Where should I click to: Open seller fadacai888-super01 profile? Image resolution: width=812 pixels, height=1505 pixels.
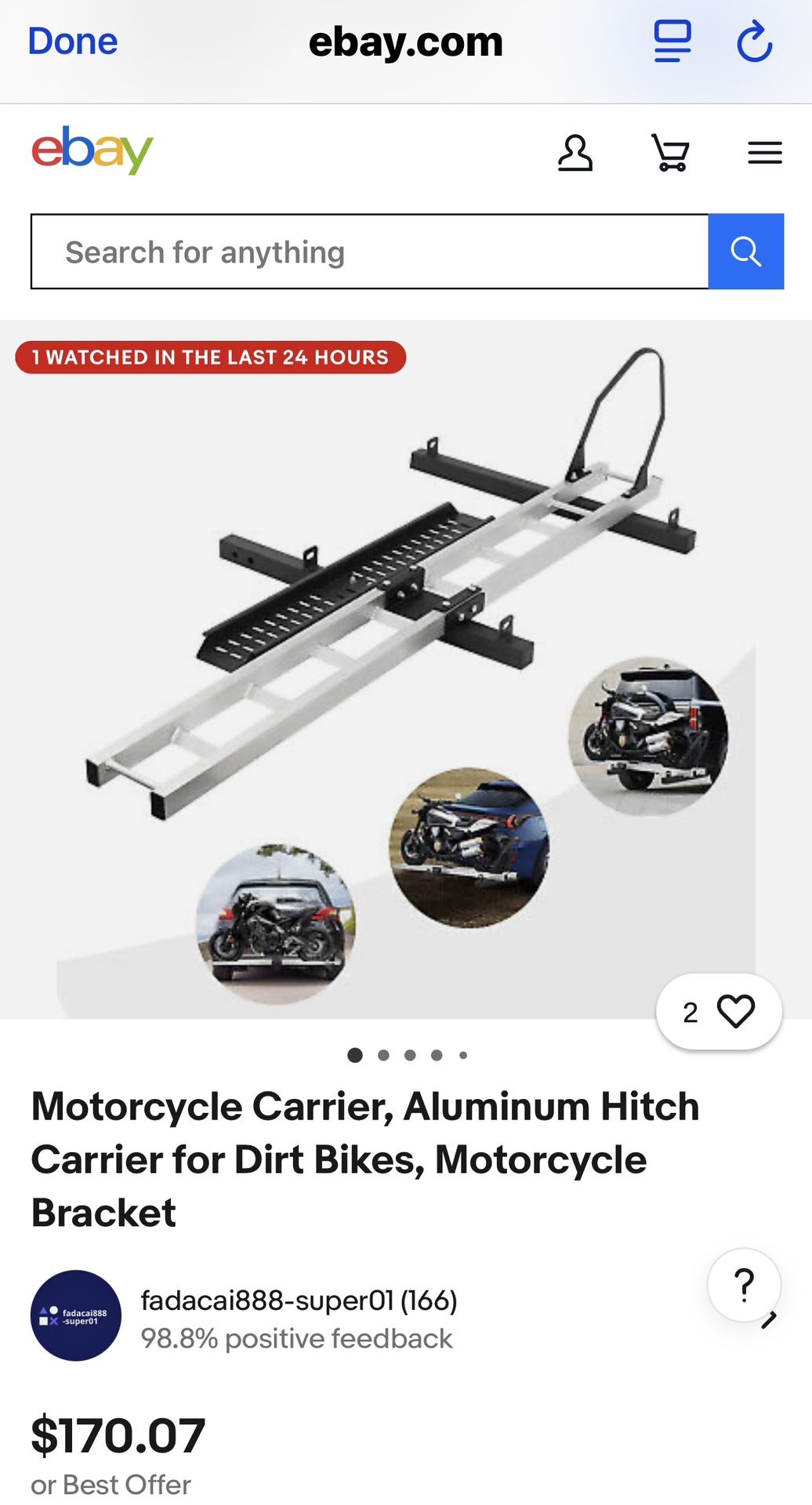point(298,1301)
